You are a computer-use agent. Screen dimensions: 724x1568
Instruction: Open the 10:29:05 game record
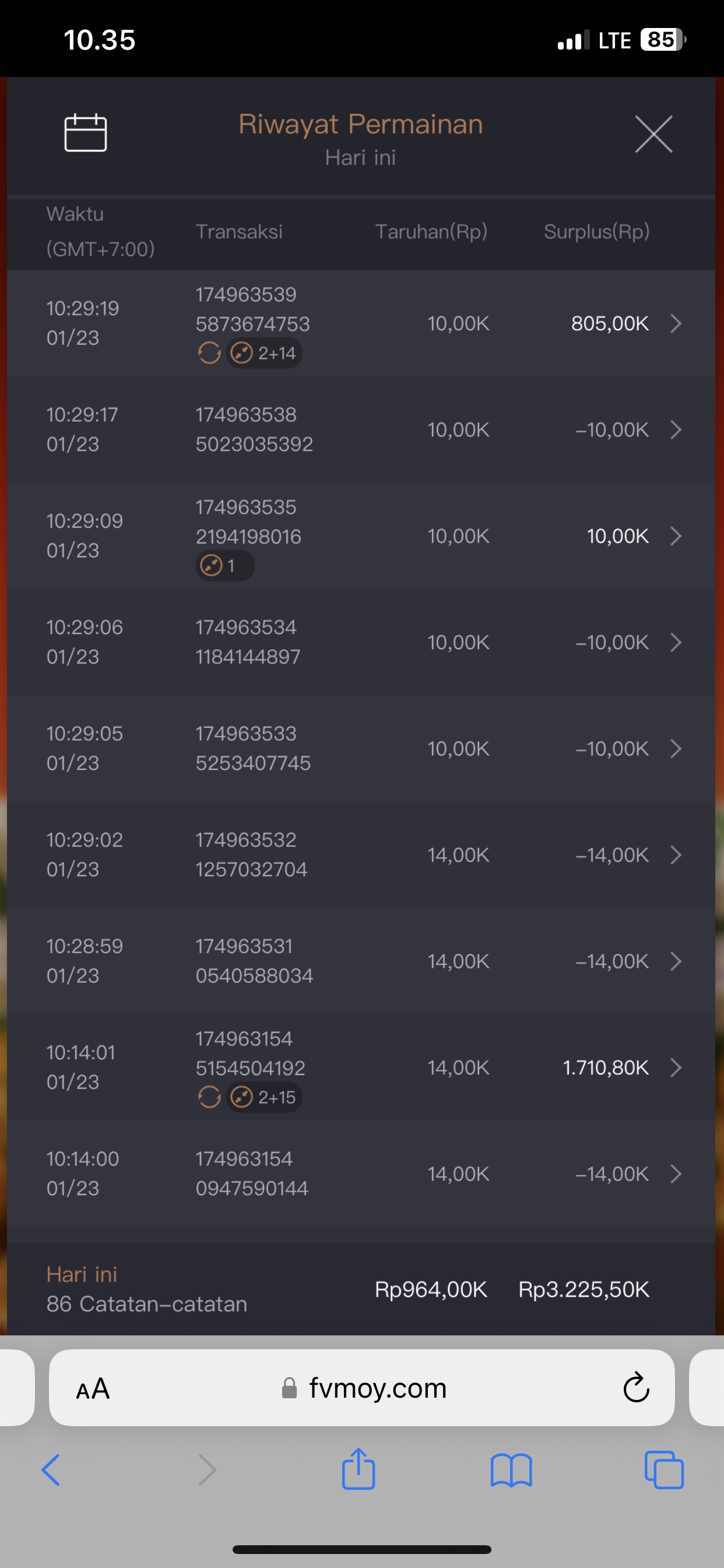coord(676,748)
